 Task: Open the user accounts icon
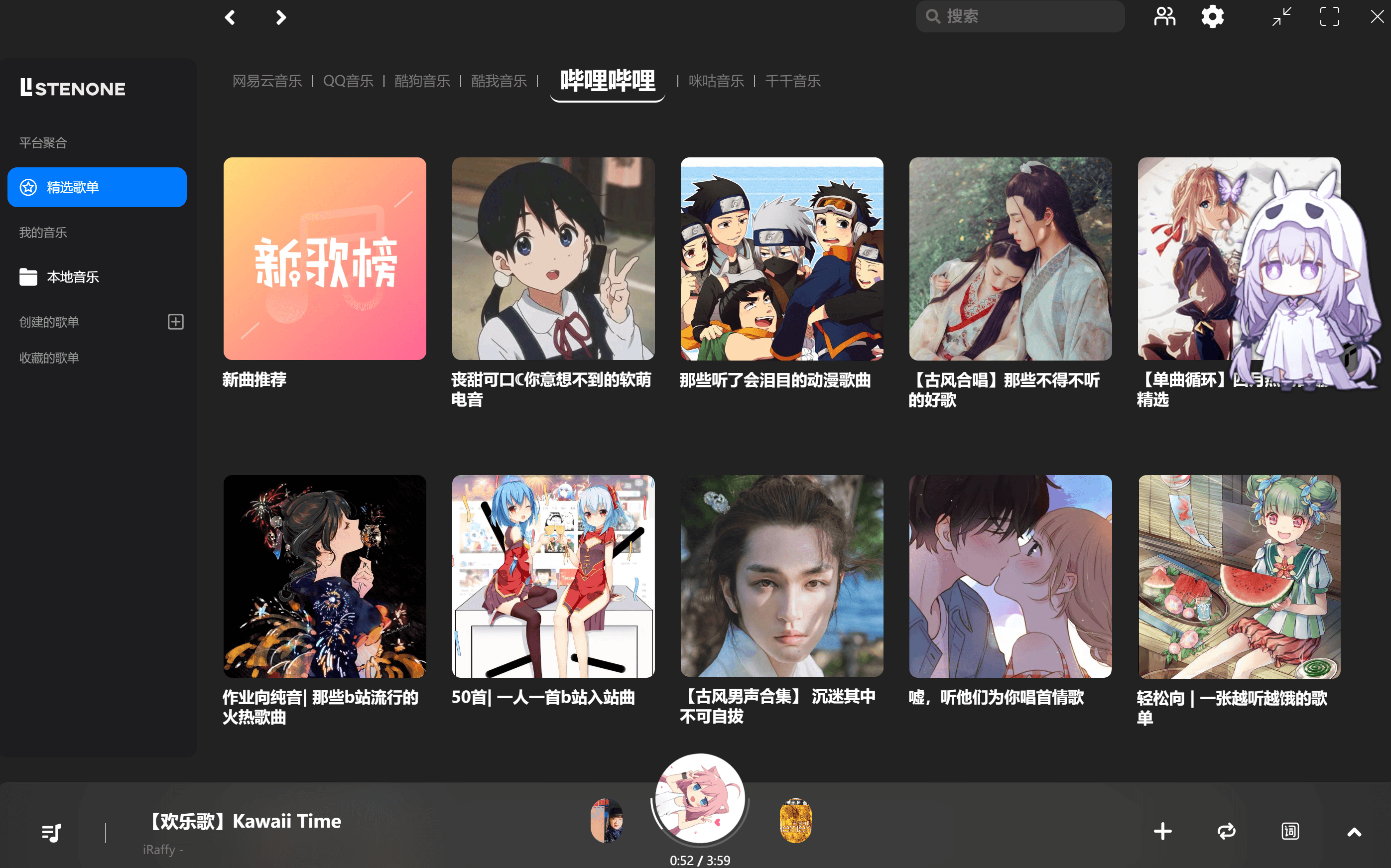point(1164,16)
